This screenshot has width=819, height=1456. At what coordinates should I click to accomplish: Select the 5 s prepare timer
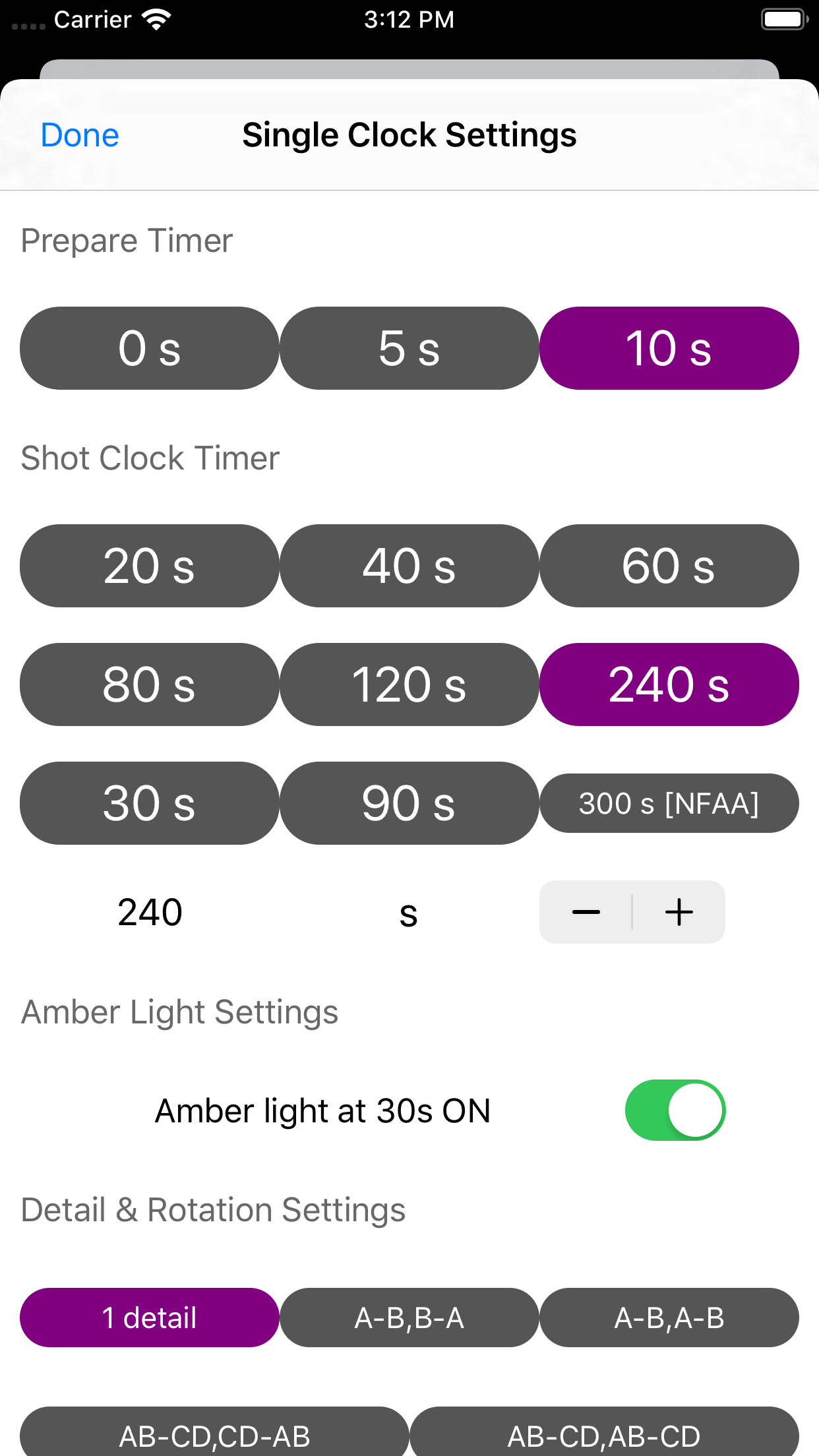pyautogui.click(x=409, y=348)
